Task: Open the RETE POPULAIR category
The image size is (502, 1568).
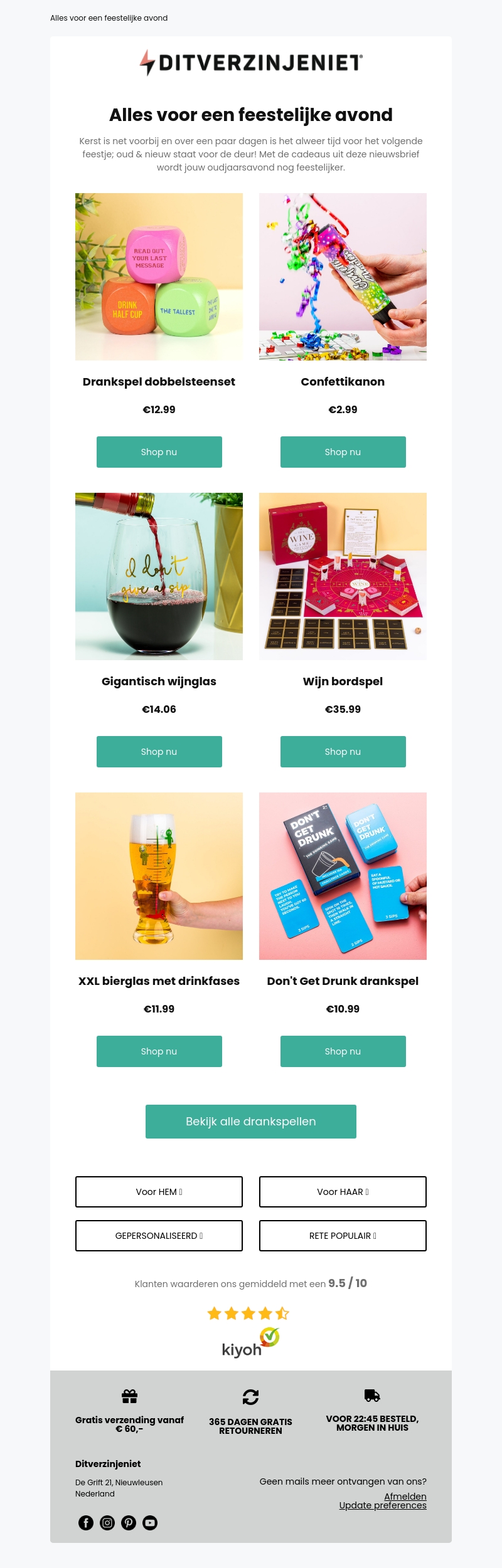Action: tap(343, 1236)
